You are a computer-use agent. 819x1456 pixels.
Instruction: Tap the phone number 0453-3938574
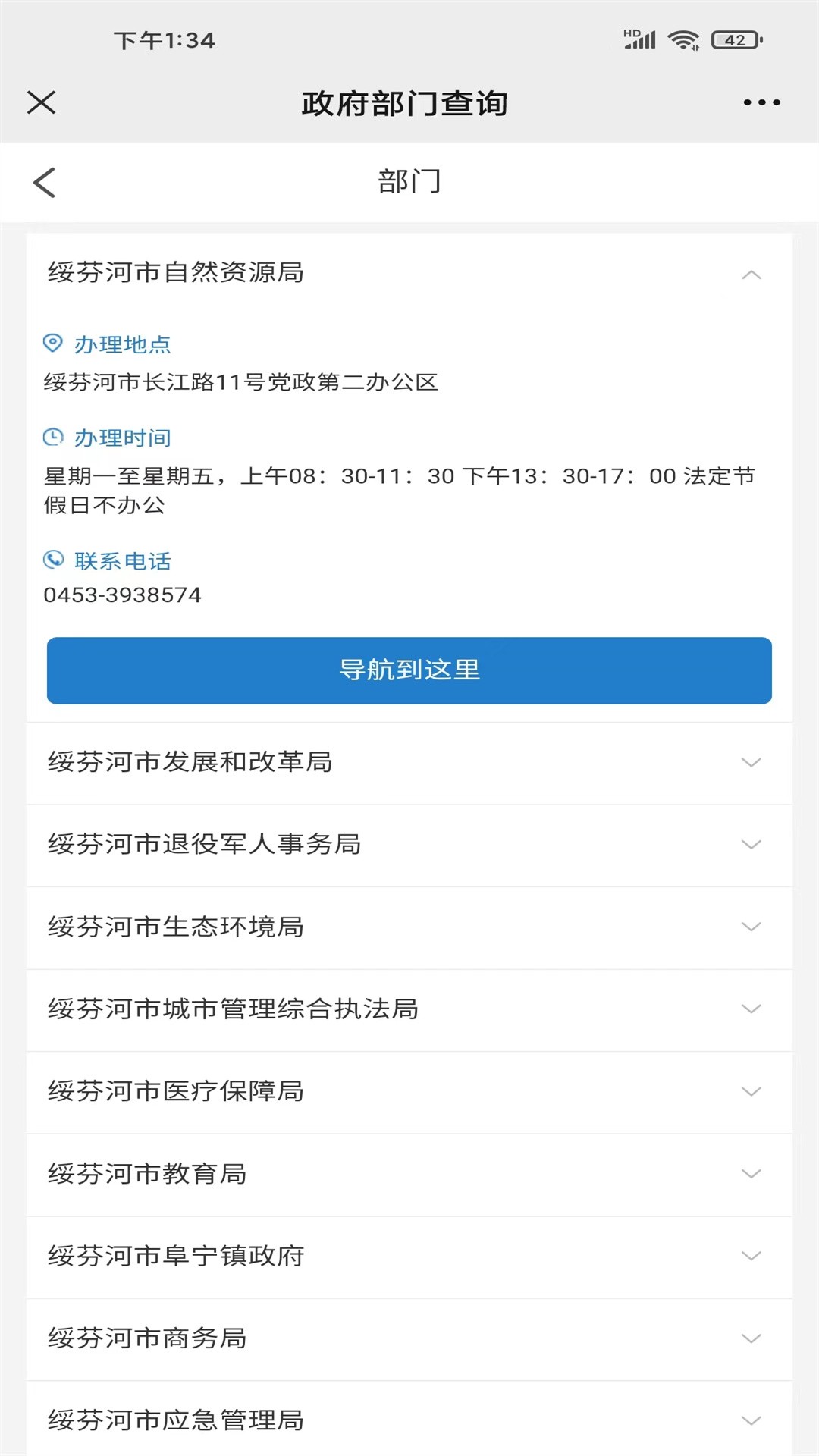122,596
